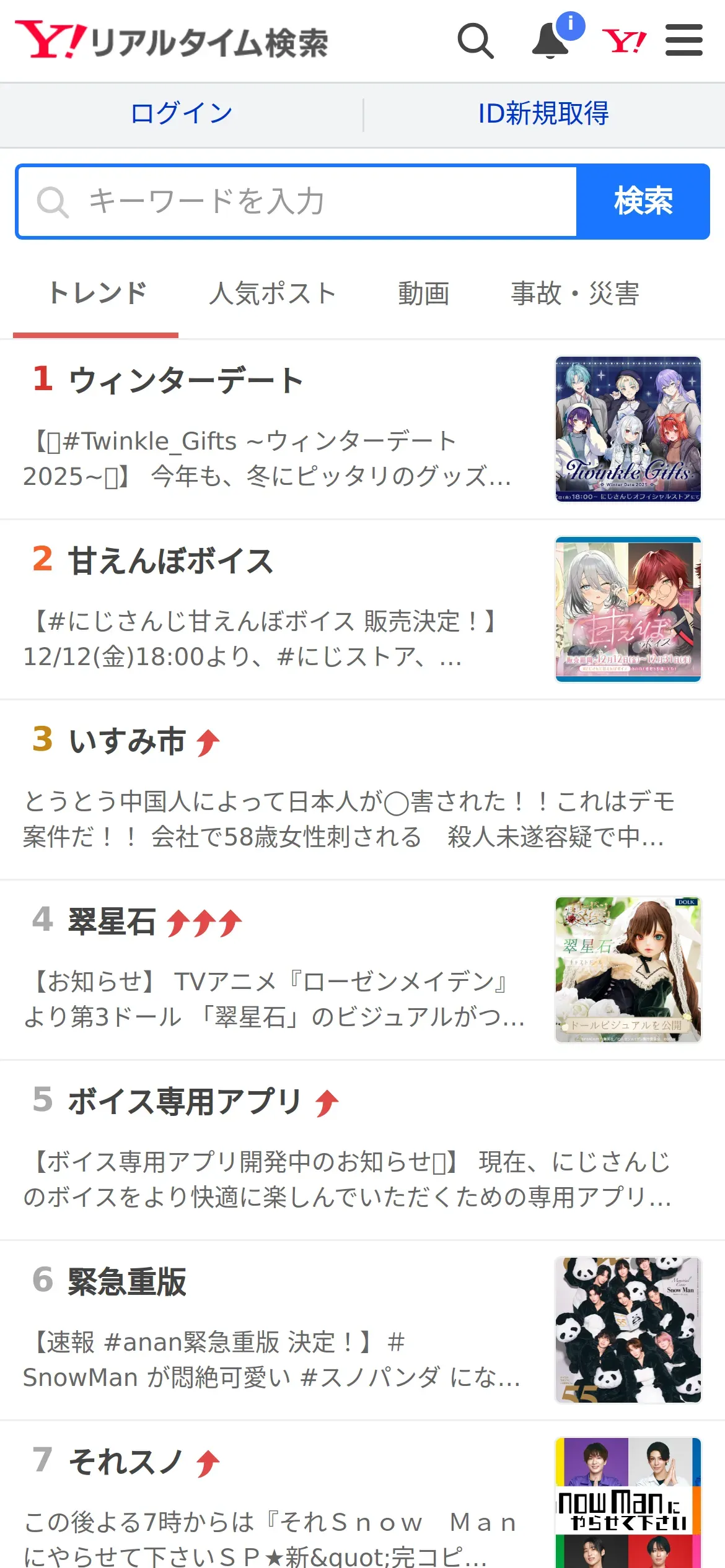Screen dimensions: 725x1568
Task: Open trend 6 緊急重版
Action: click(127, 1282)
